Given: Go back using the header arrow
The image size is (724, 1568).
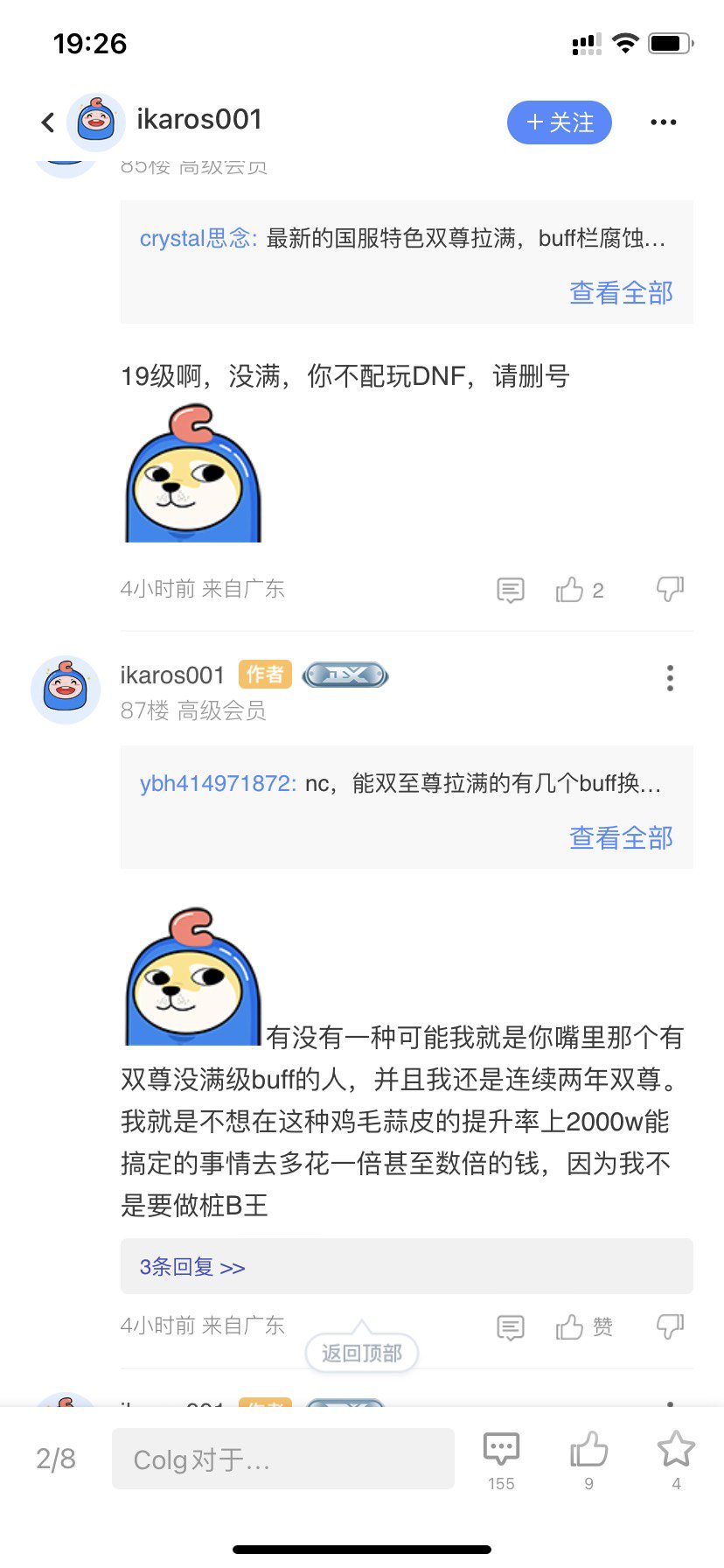Looking at the screenshot, I should [x=48, y=122].
